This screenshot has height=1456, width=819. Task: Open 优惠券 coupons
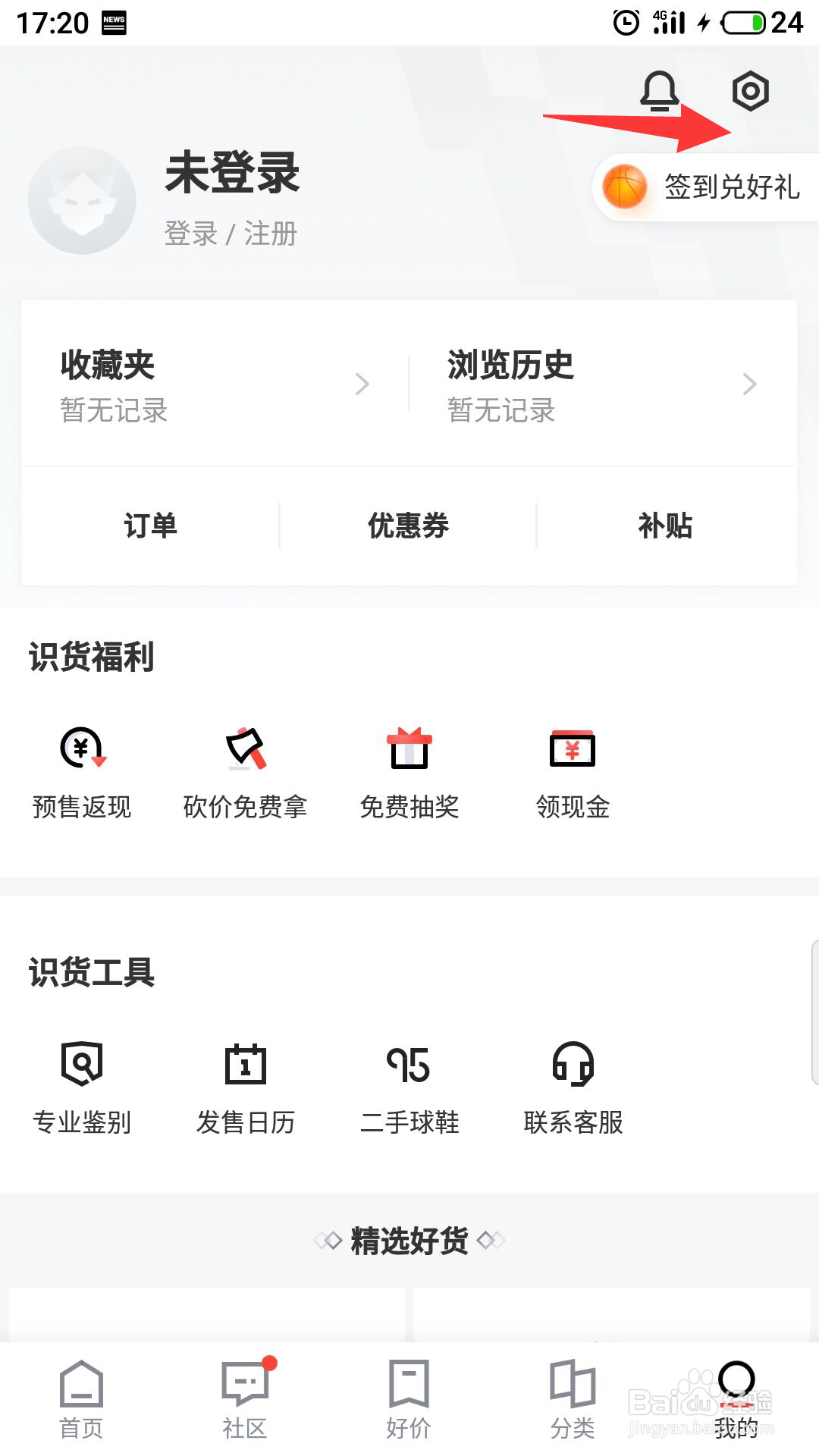pyautogui.click(x=408, y=526)
